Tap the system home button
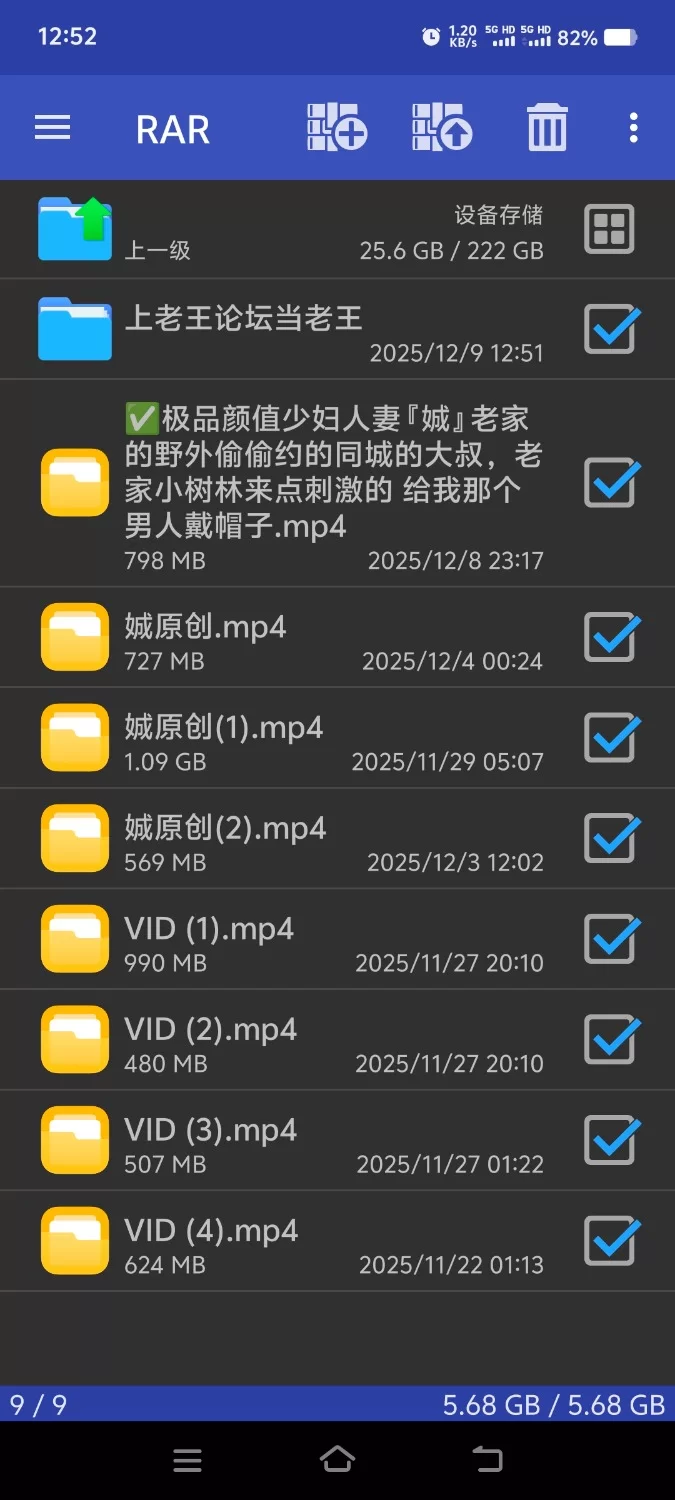Viewport: 675px width, 1500px height. pos(337,1460)
